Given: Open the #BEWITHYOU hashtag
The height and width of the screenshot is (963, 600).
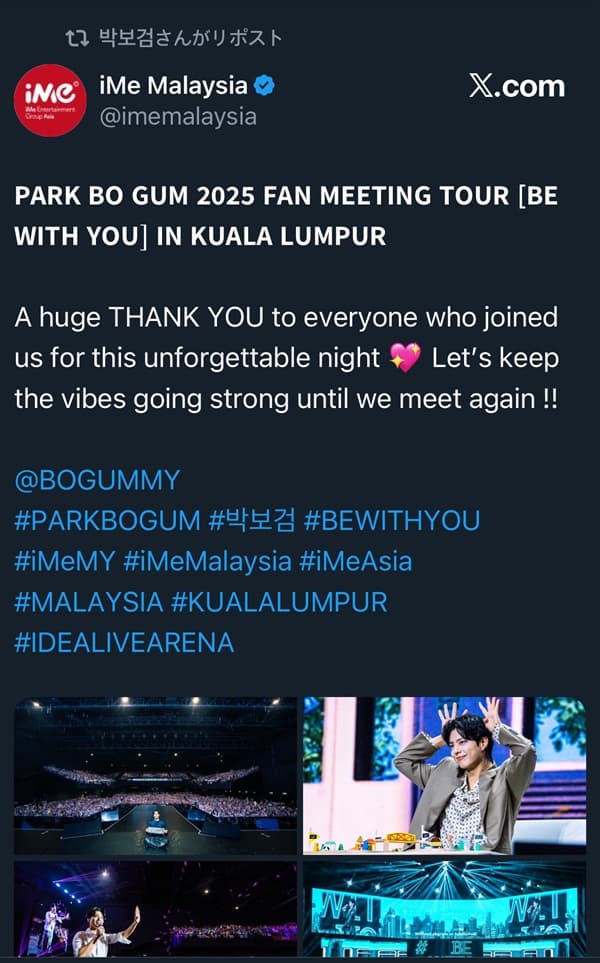Looking at the screenshot, I should coord(392,521).
